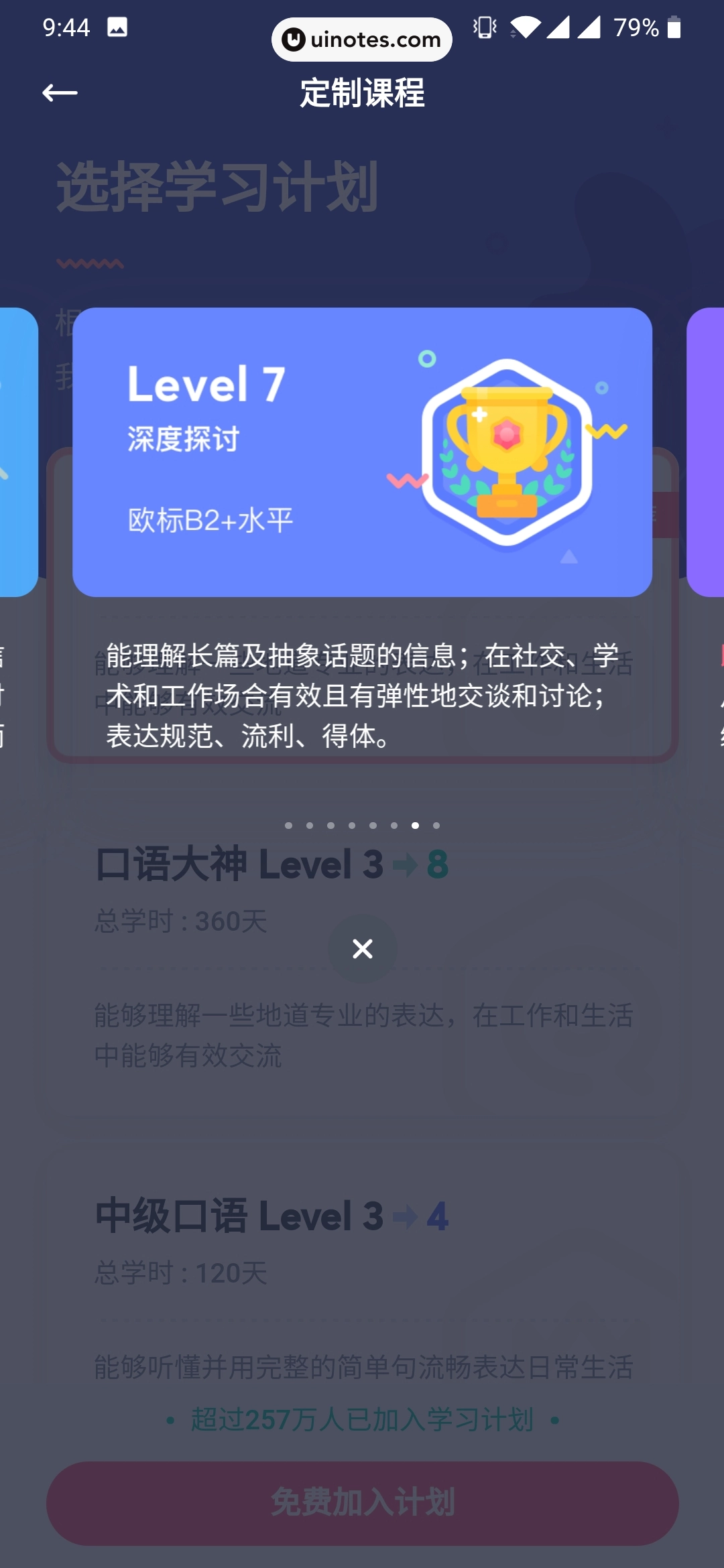Select the Level 7 深度探讨 card
724x1568 pixels.
pyautogui.click(x=362, y=452)
